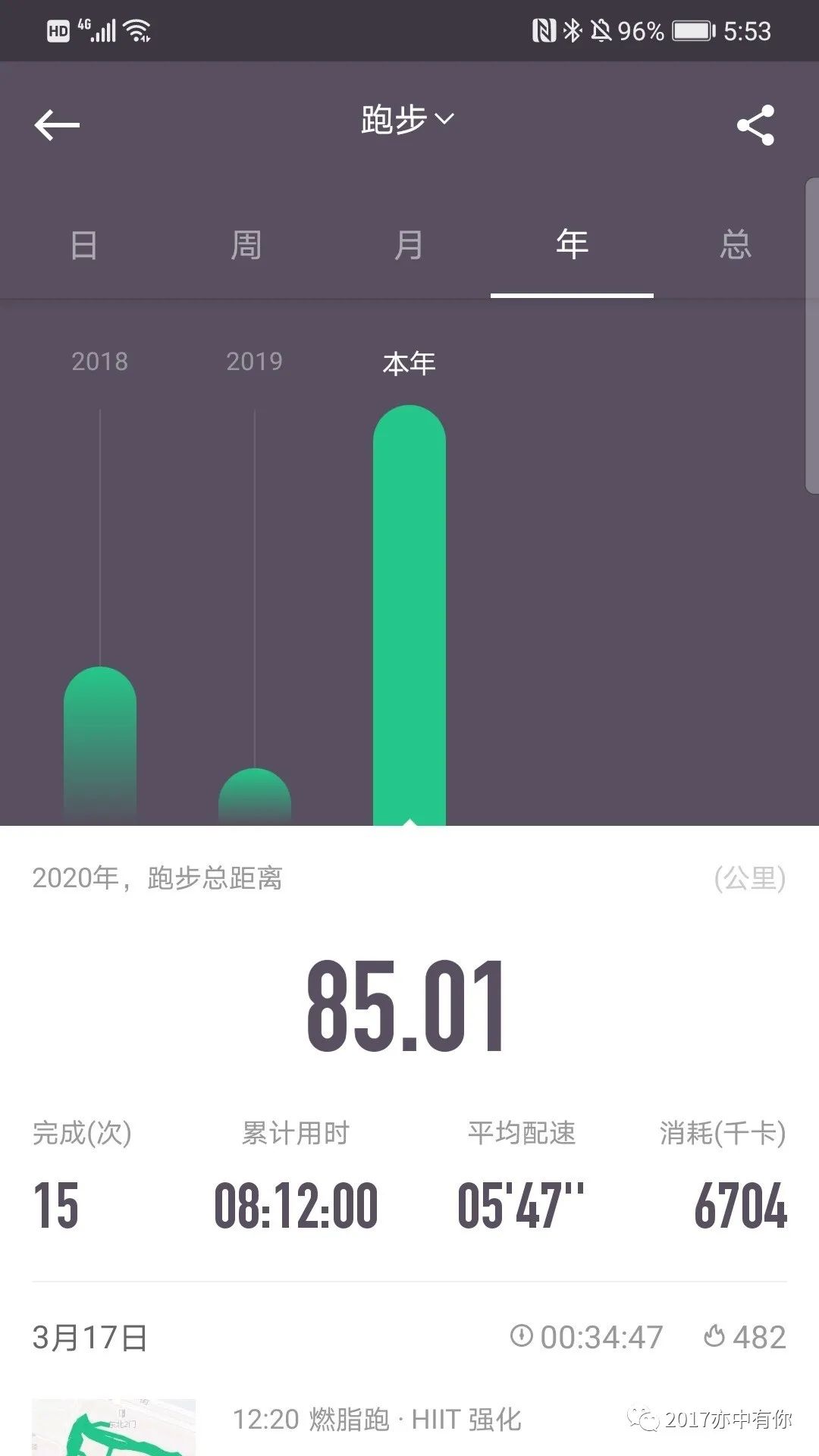The height and width of the screenshot is (1456, 819).
Task: Highlight the 本年 current year bar
Action: pyautogui.click(x=409, y=607)
